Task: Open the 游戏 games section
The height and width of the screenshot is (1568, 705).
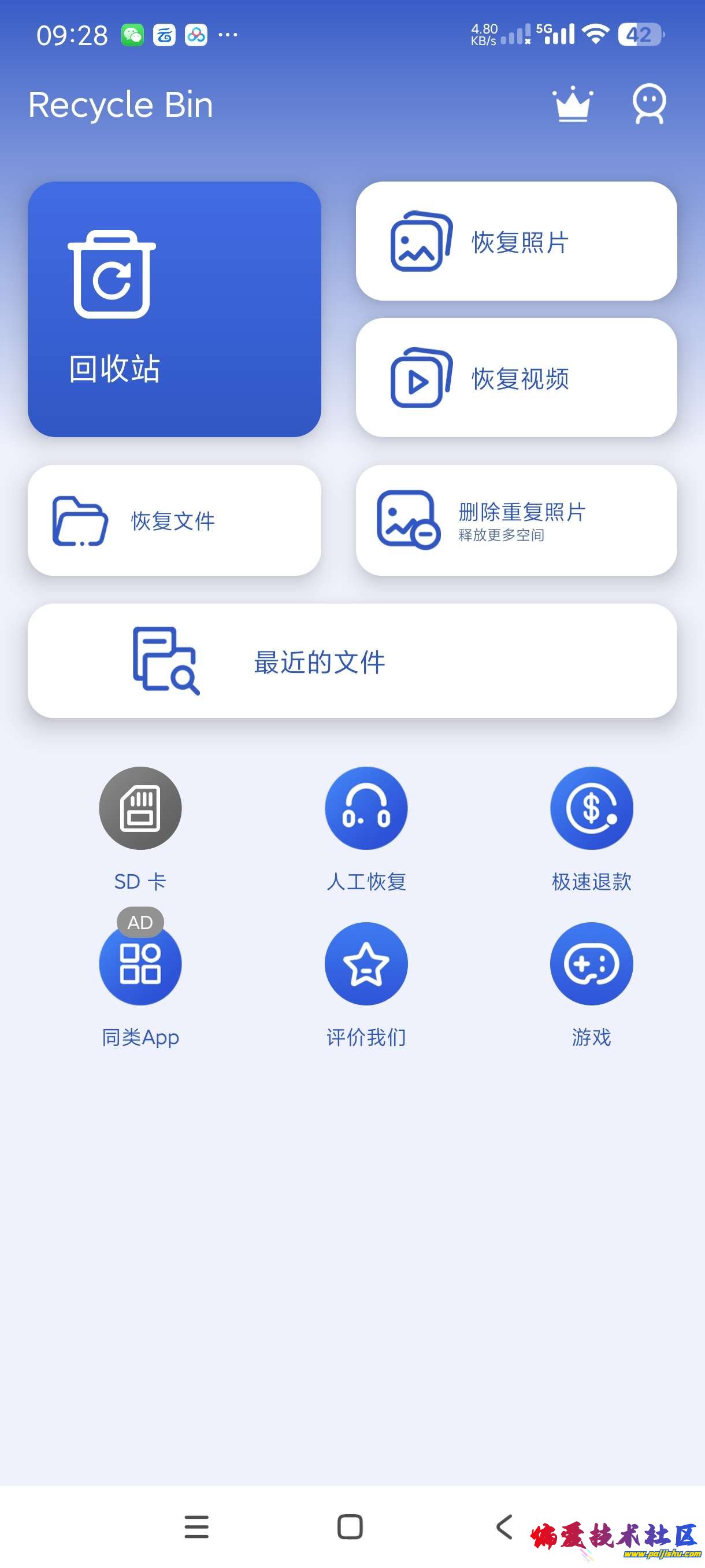Action: point(591,964)
